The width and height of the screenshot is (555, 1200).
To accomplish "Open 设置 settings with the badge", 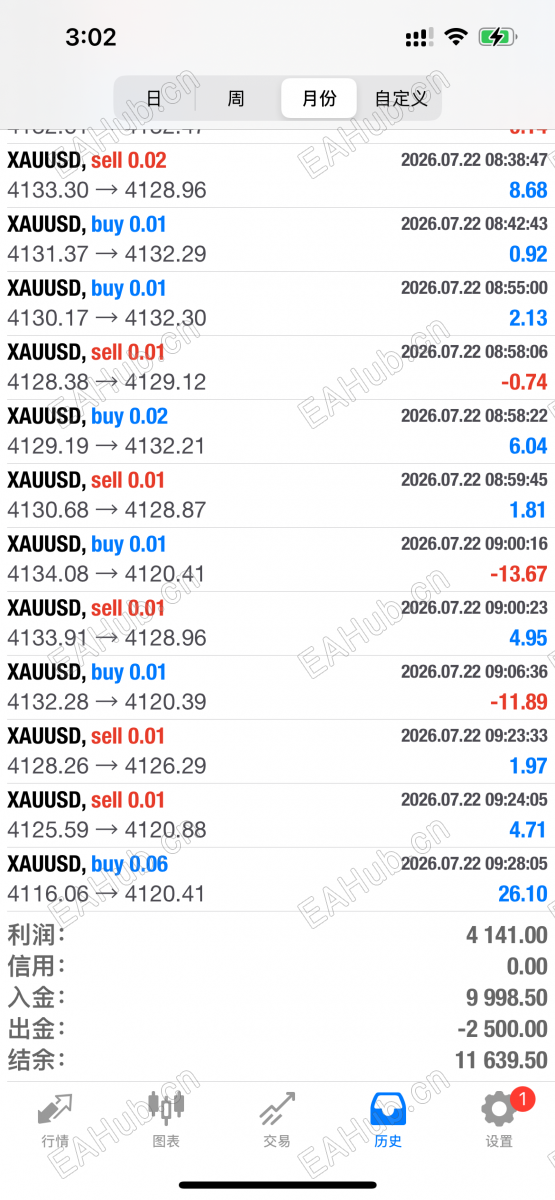I will [x=499, y=1121].
